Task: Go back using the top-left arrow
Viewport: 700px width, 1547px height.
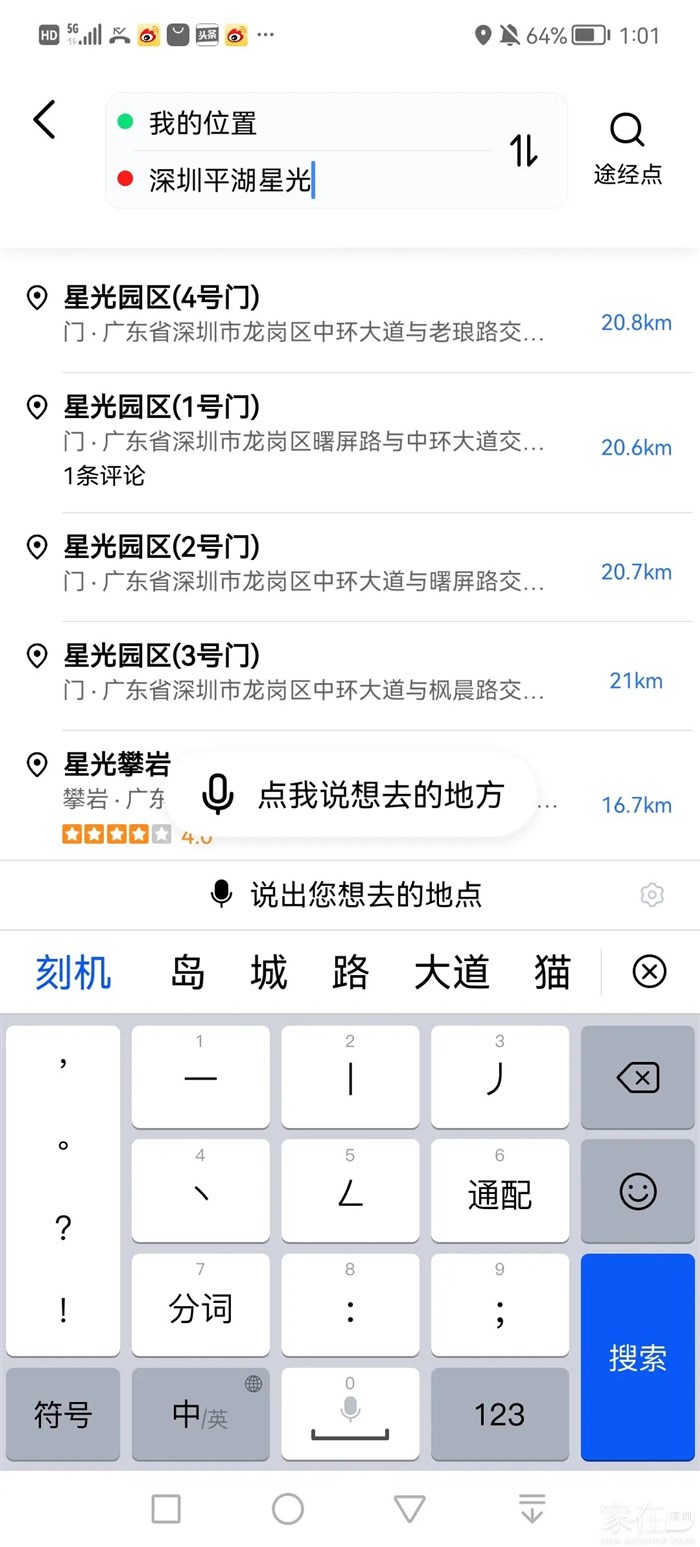Action: click(44, 120)
